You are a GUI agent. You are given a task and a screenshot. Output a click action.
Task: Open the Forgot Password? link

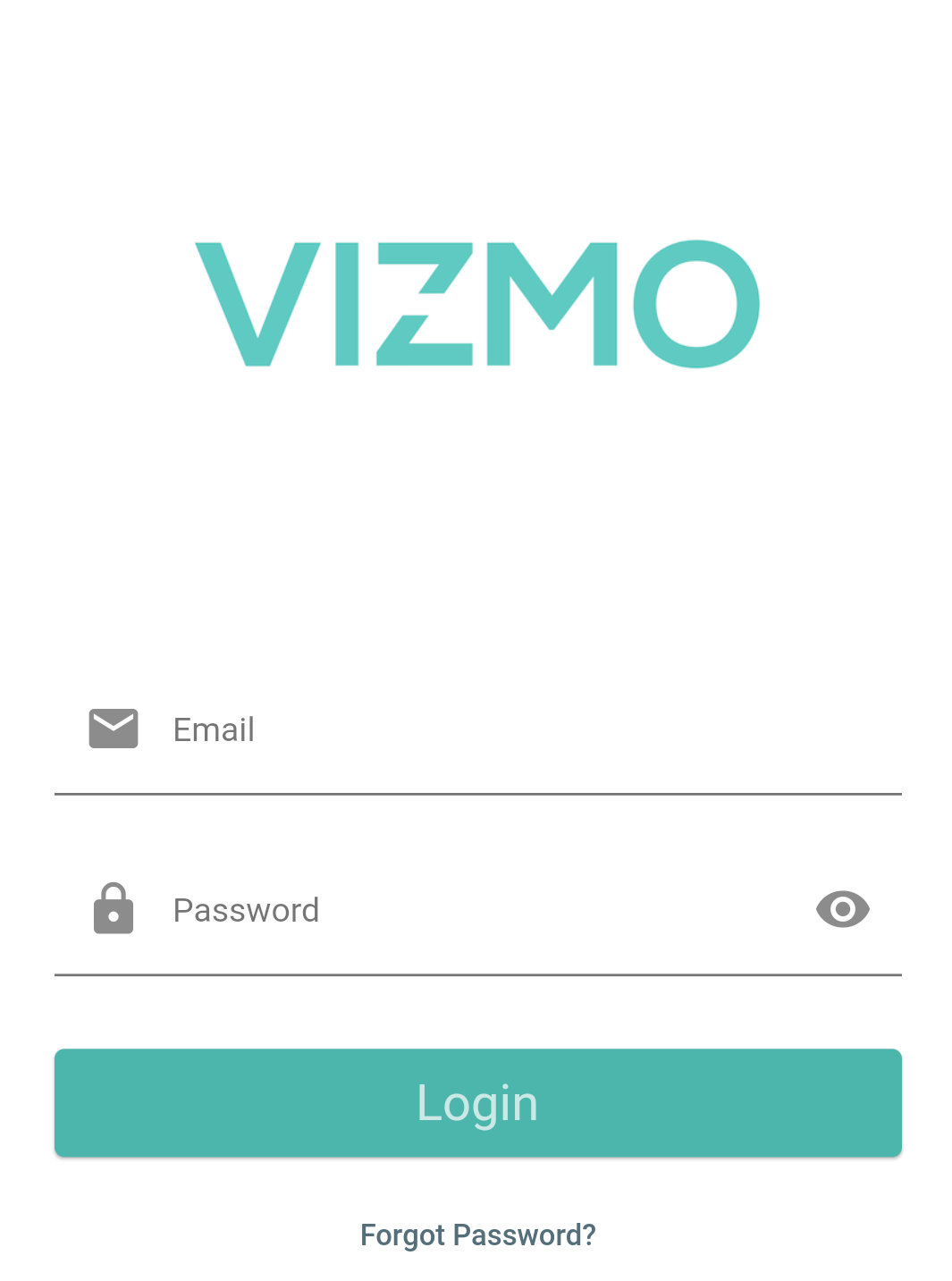(477, 1235)
